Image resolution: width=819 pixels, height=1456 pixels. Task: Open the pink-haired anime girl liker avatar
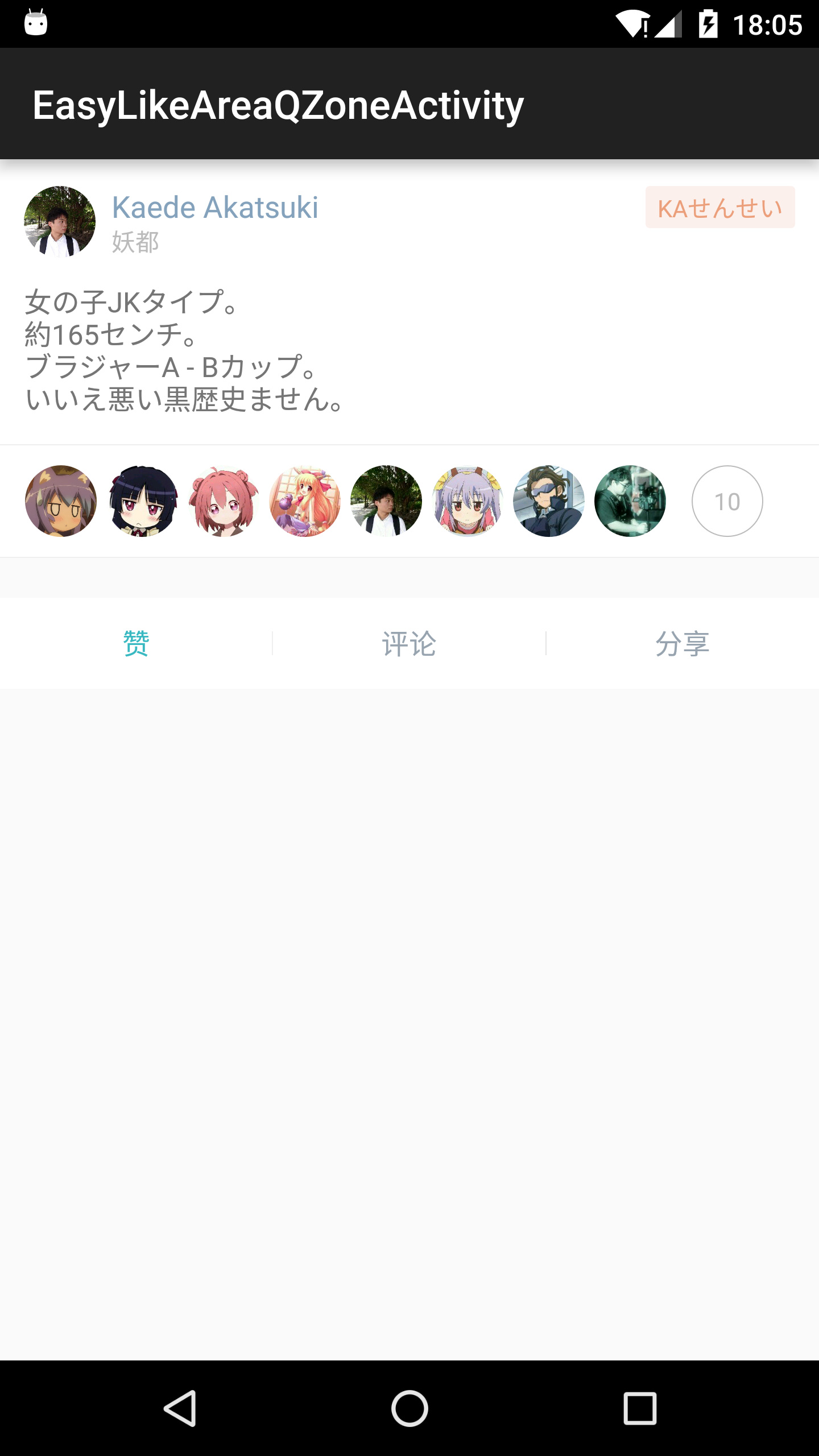pos(224,501)
